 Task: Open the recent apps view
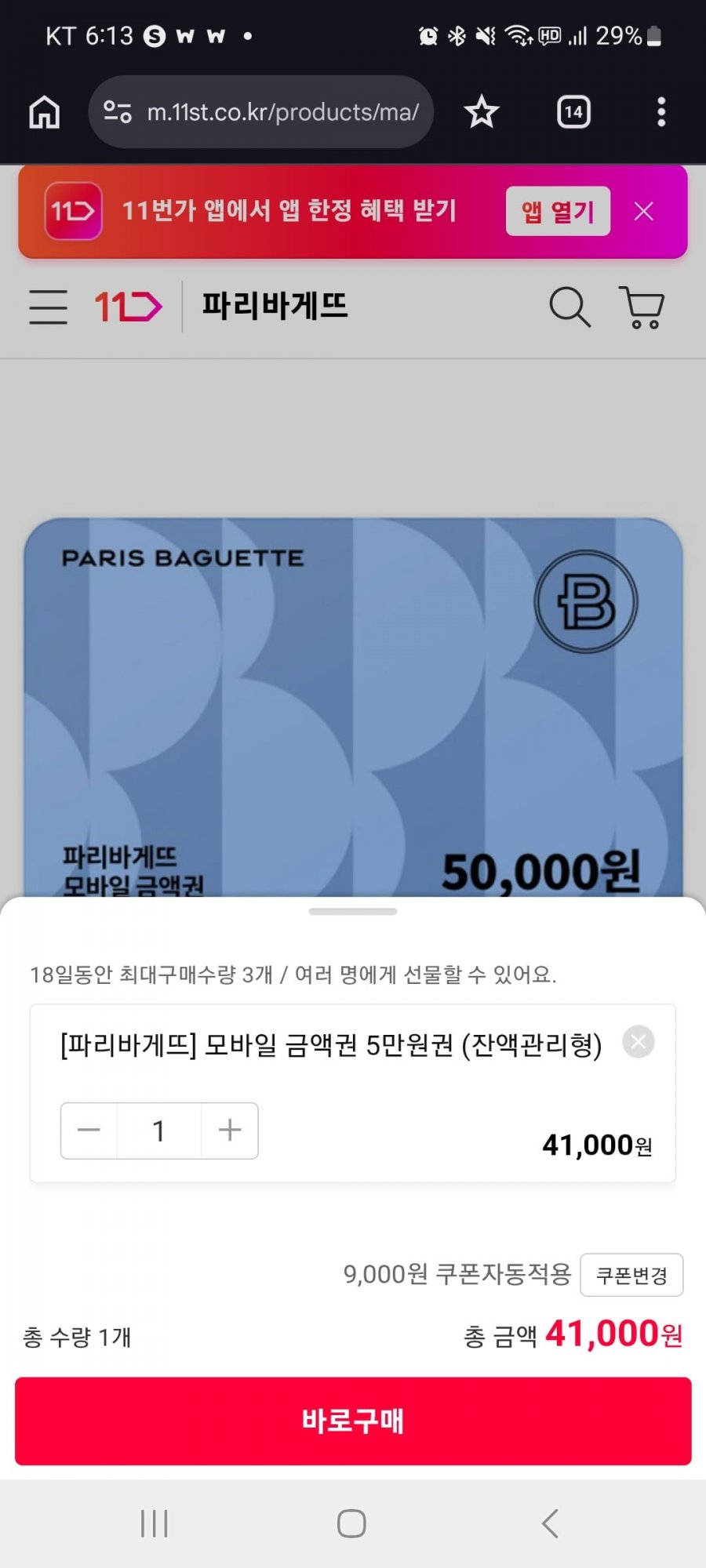[x=155, y=1523]
